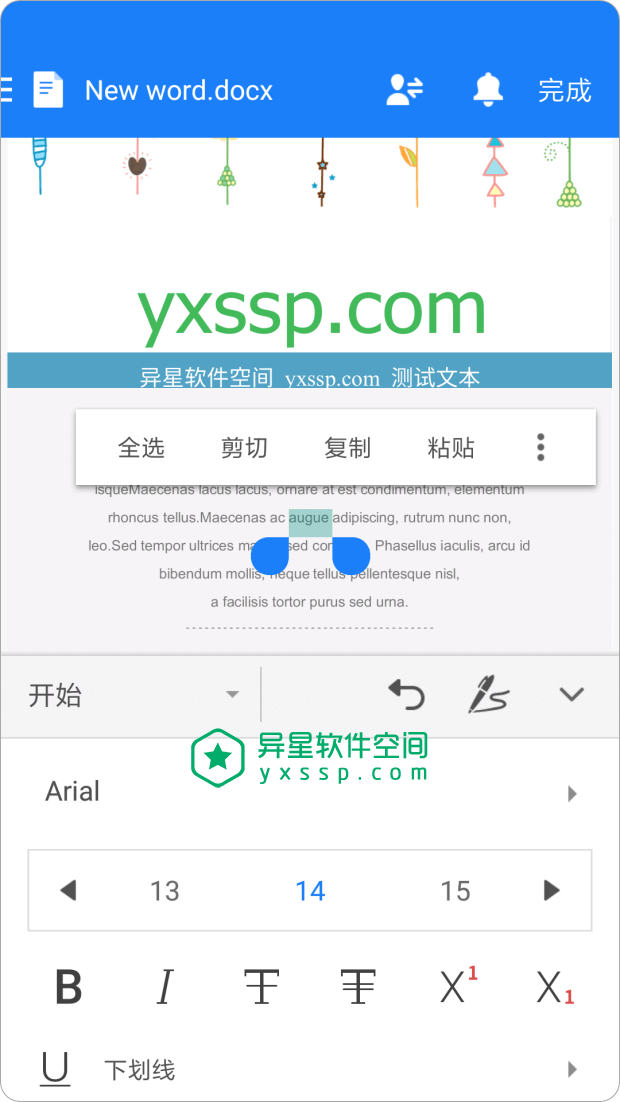The width and height of the screenshot is (620, 1102).
Task: Open the 下划线 underline options
Action: pyautogui.click(x=310, y=1070)
